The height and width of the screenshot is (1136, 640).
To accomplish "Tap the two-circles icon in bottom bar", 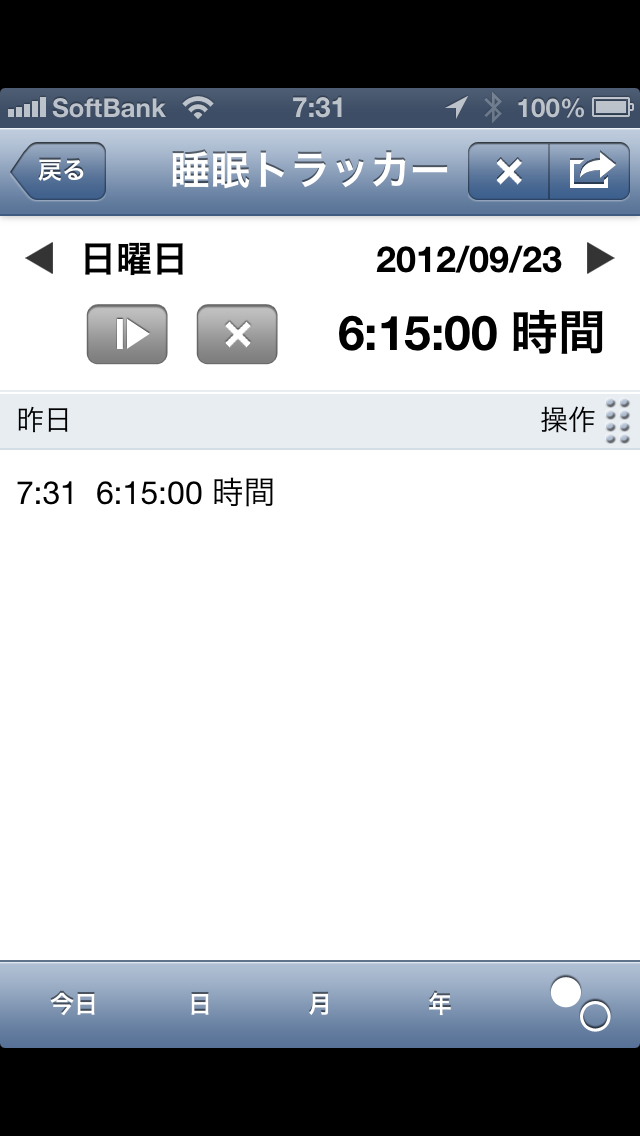I will 580,1003.
